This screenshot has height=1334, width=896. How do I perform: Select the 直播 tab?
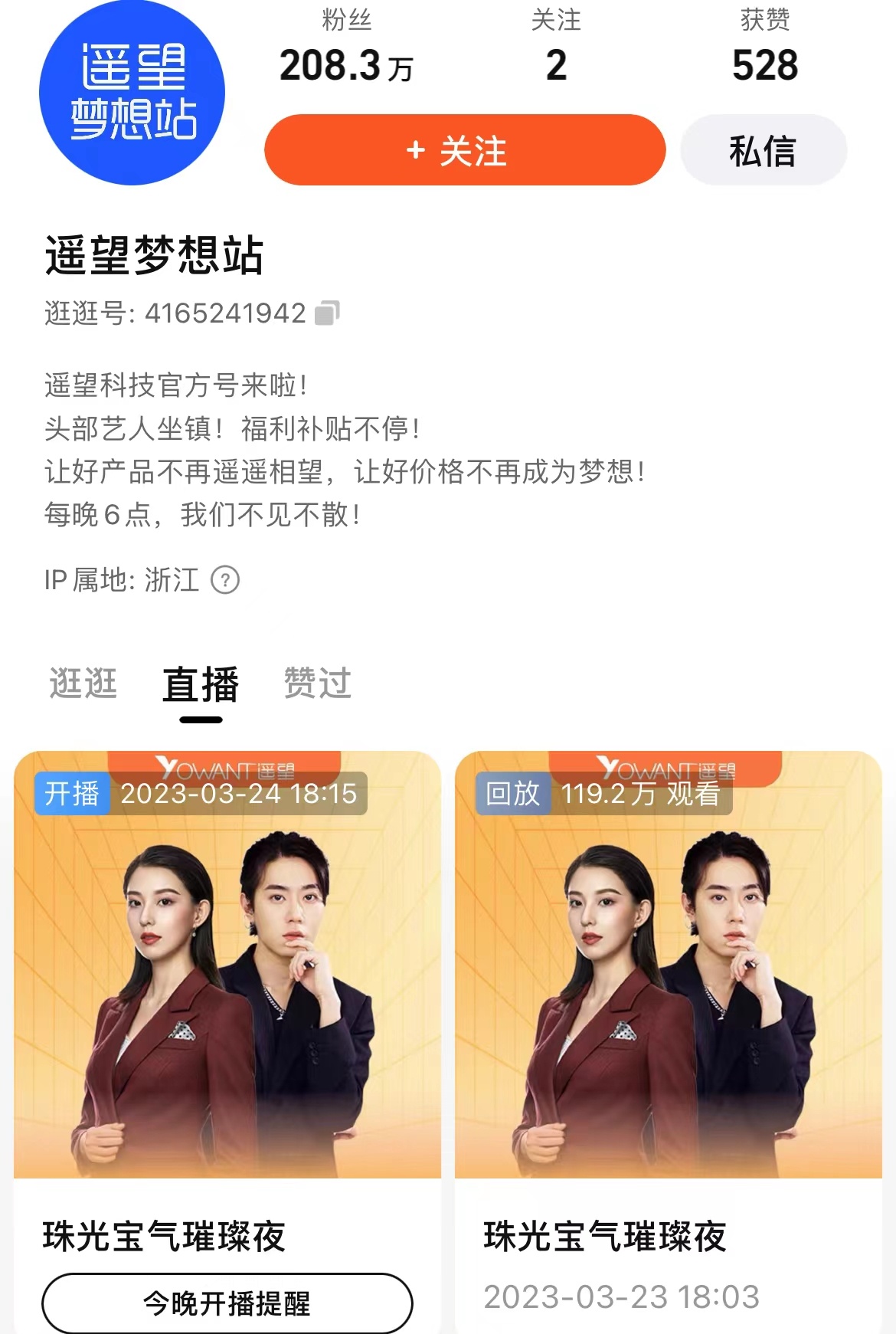pos(201,684)
